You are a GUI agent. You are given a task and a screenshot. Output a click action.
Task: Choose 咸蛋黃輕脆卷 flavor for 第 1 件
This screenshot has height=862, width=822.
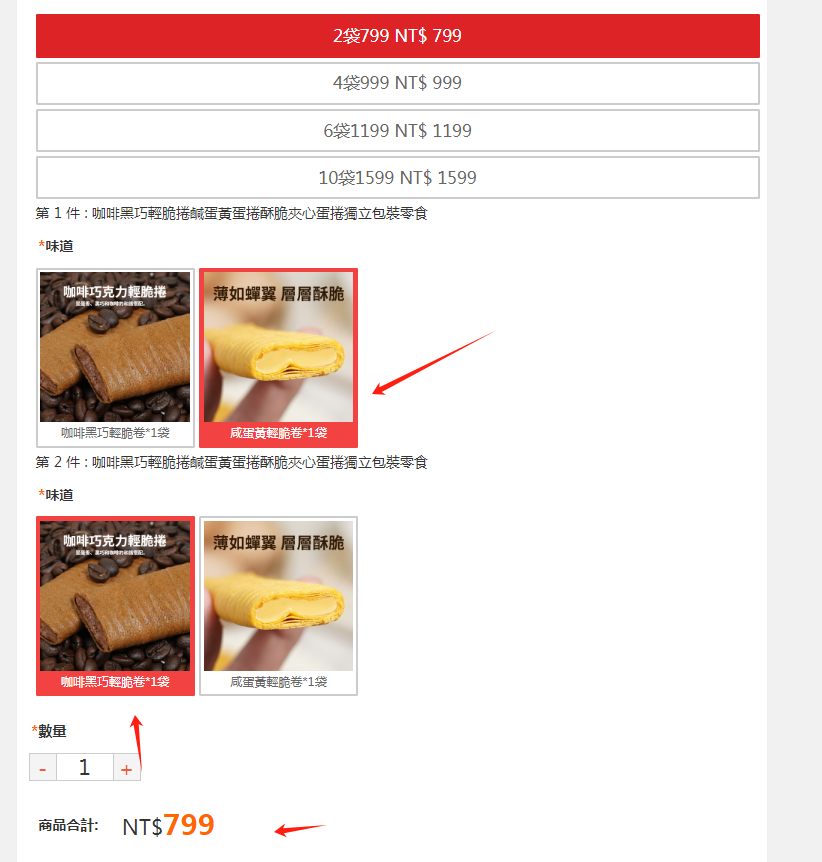(278, 357)
